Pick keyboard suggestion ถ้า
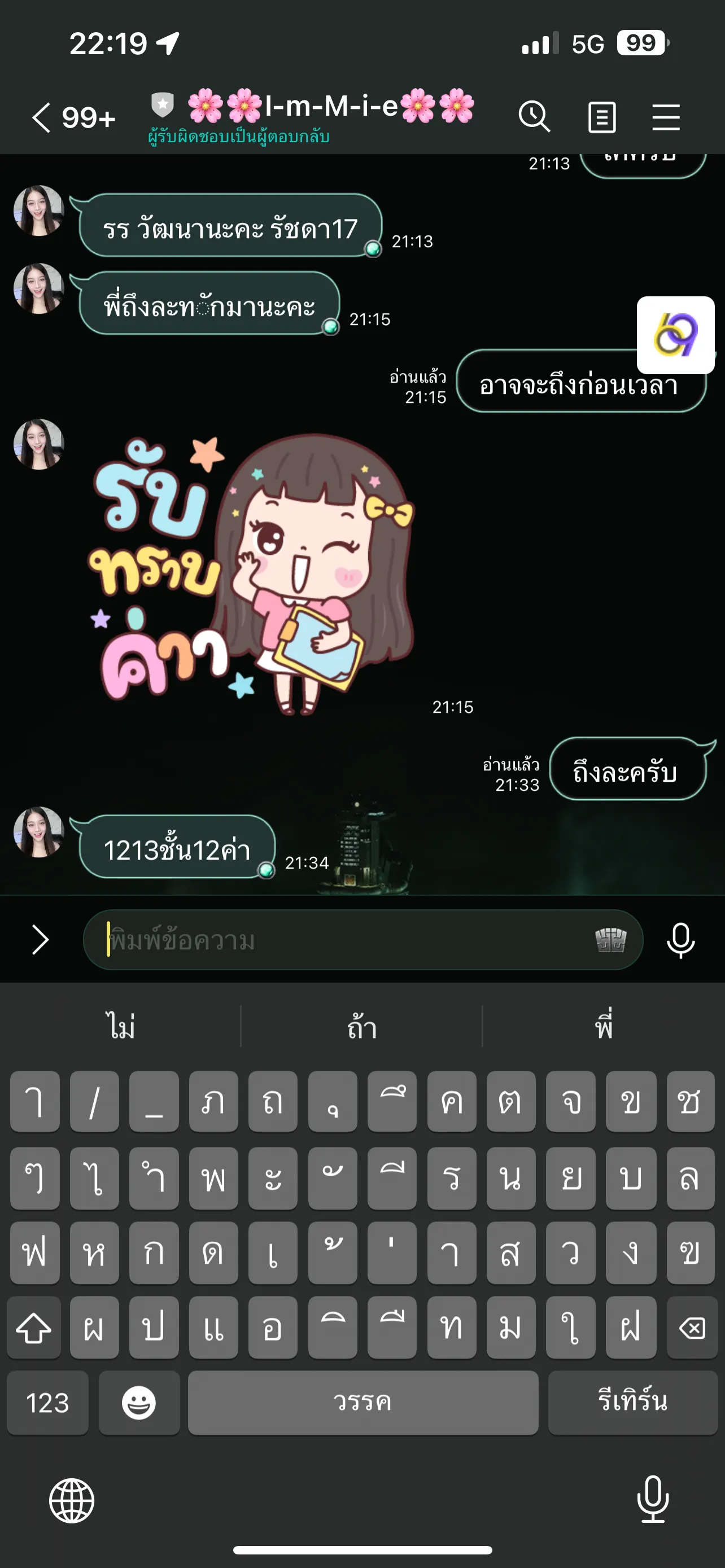 tap(361, 1026)
